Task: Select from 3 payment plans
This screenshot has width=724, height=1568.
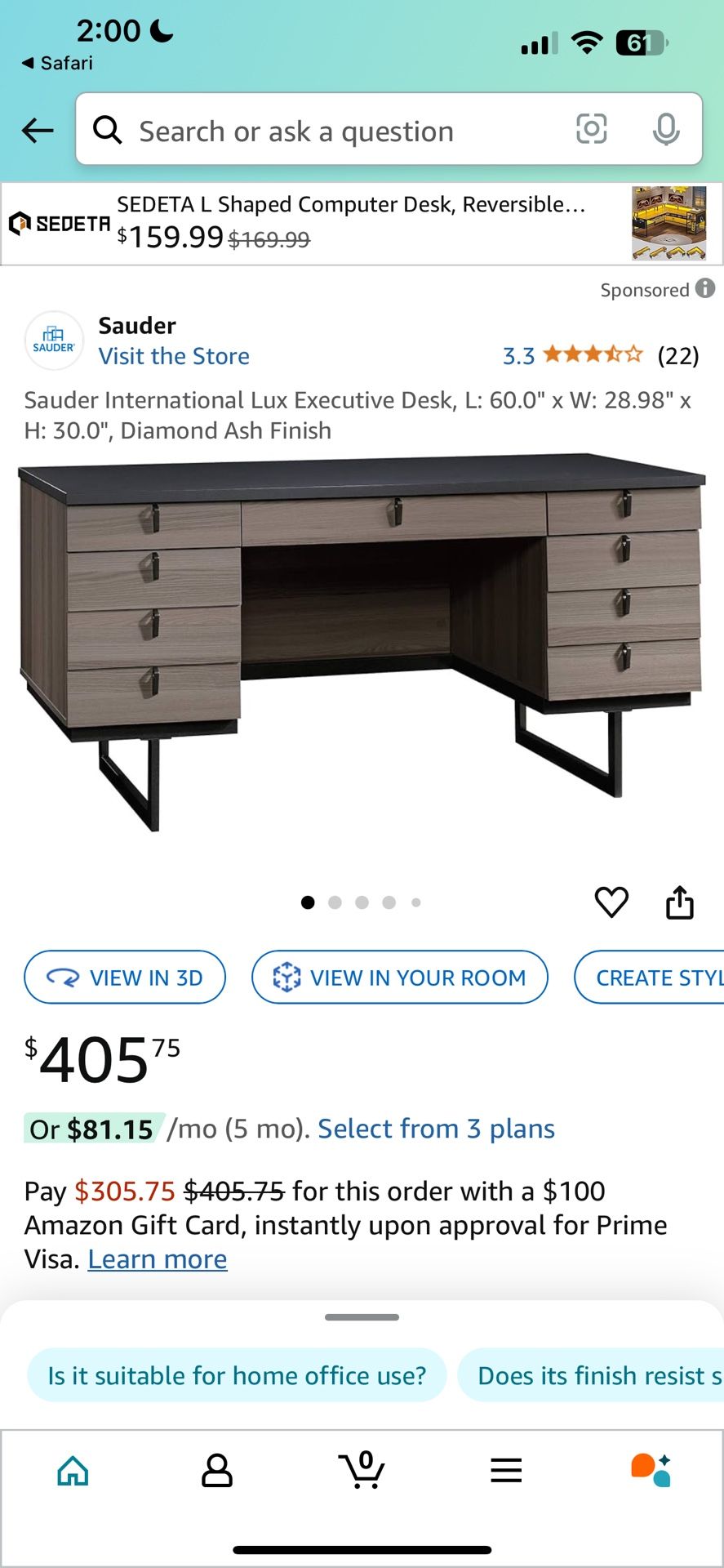Action: [436, 1129]
